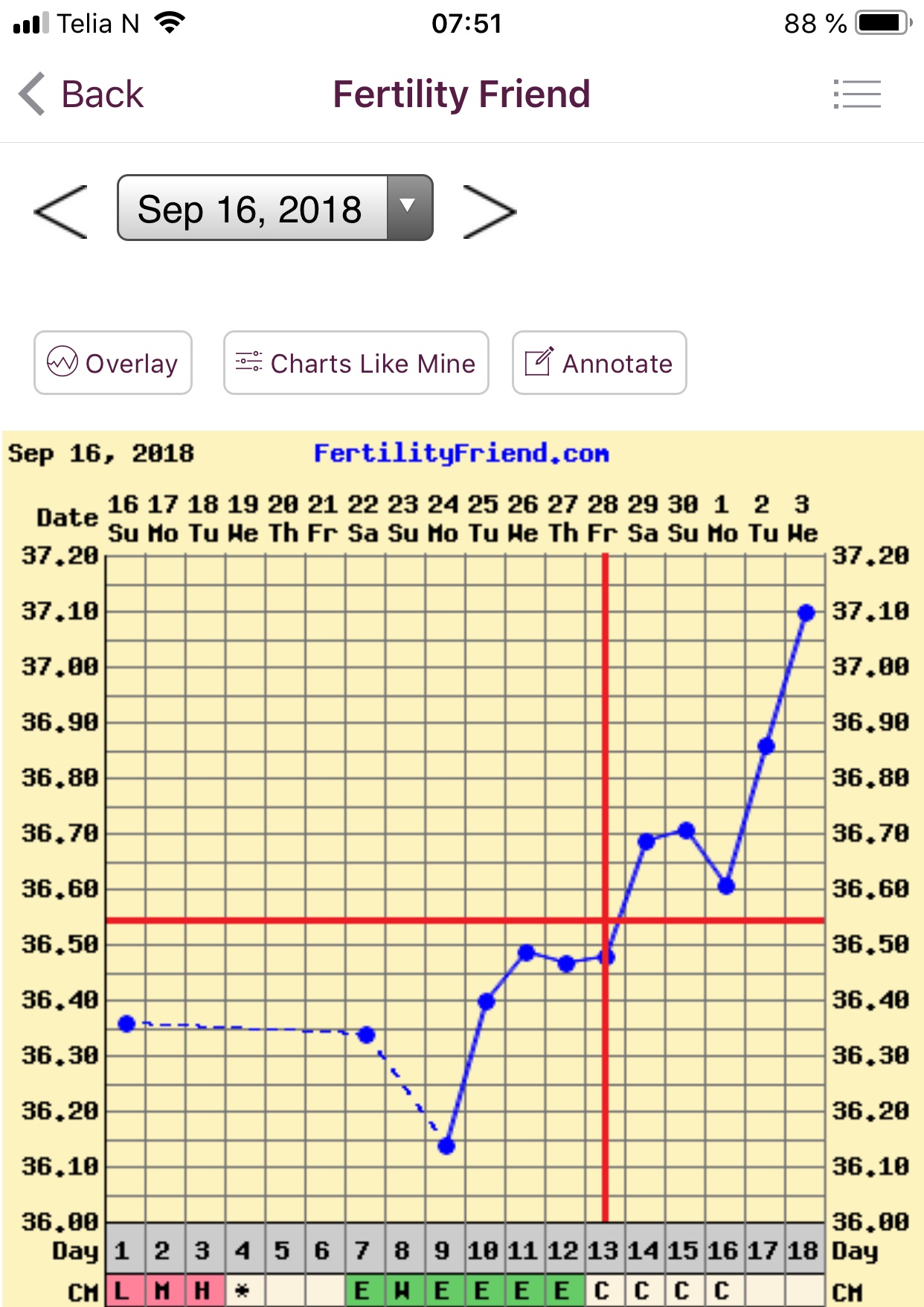Viewport: 924px width, 1307px height.
Task: Go back to the previous screen
Action: click(80, 94)
